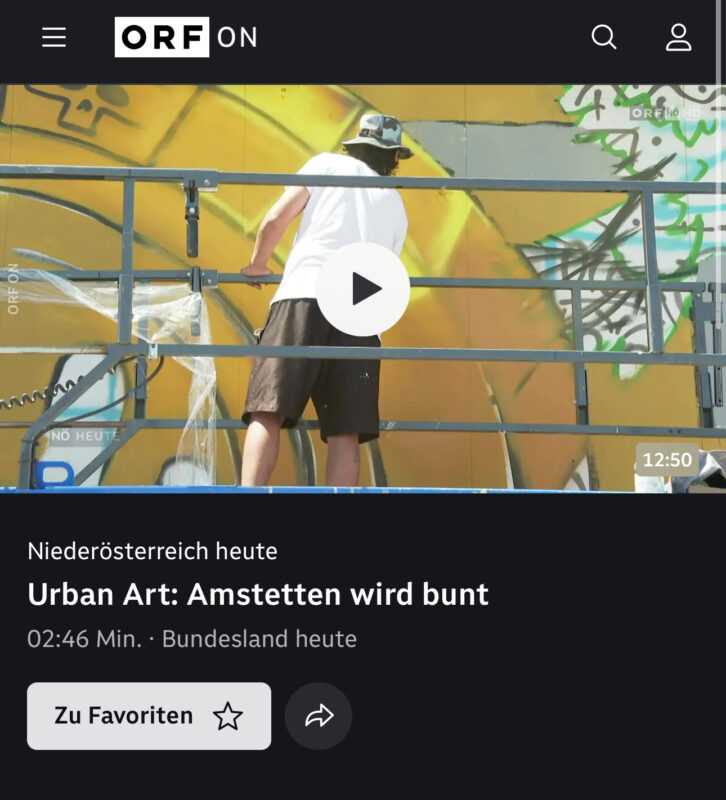Play the Urban Art video

pos(362,289)
